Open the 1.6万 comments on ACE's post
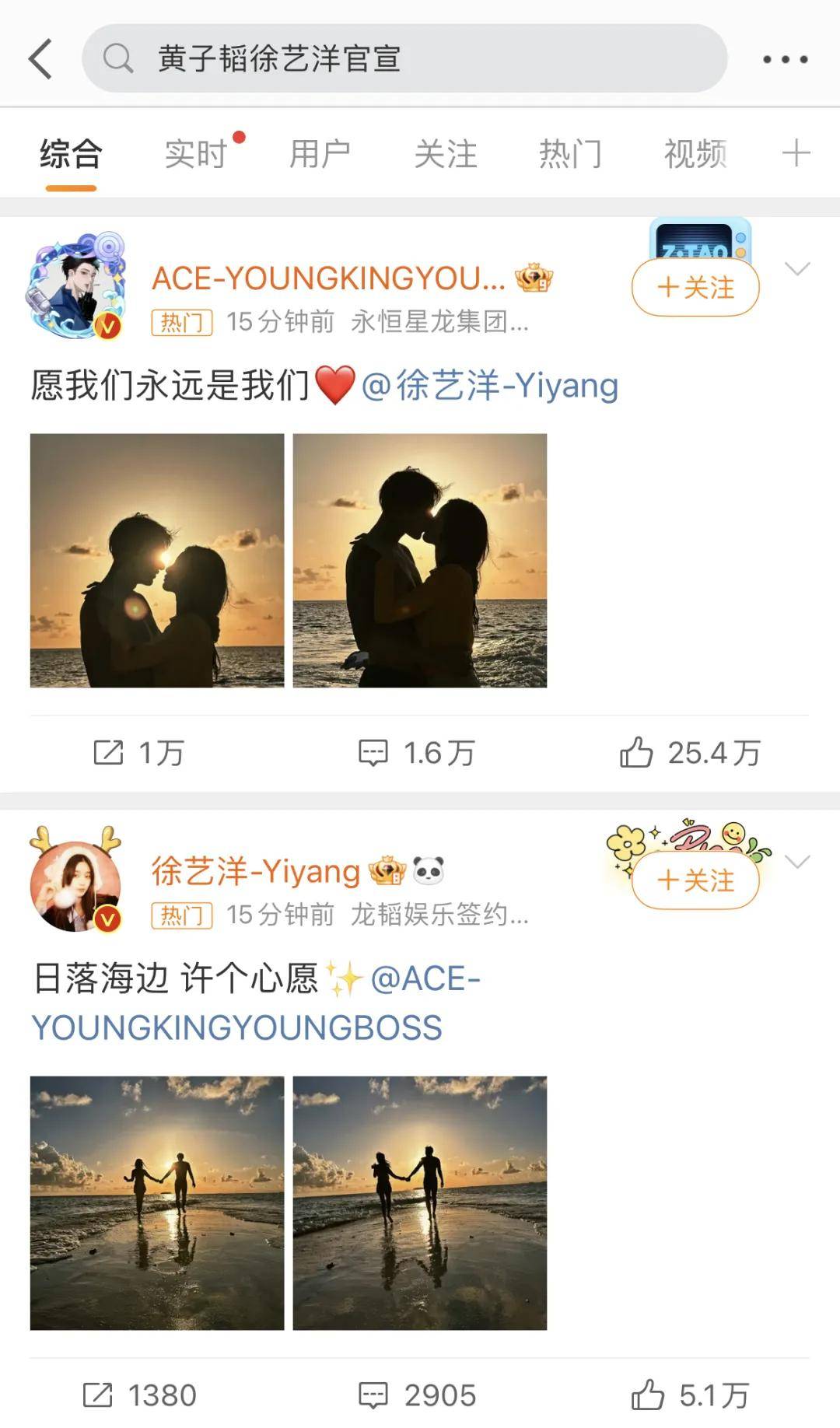Image resolution: width=840 pixels, height=1428 pixels. pos(416,753)
